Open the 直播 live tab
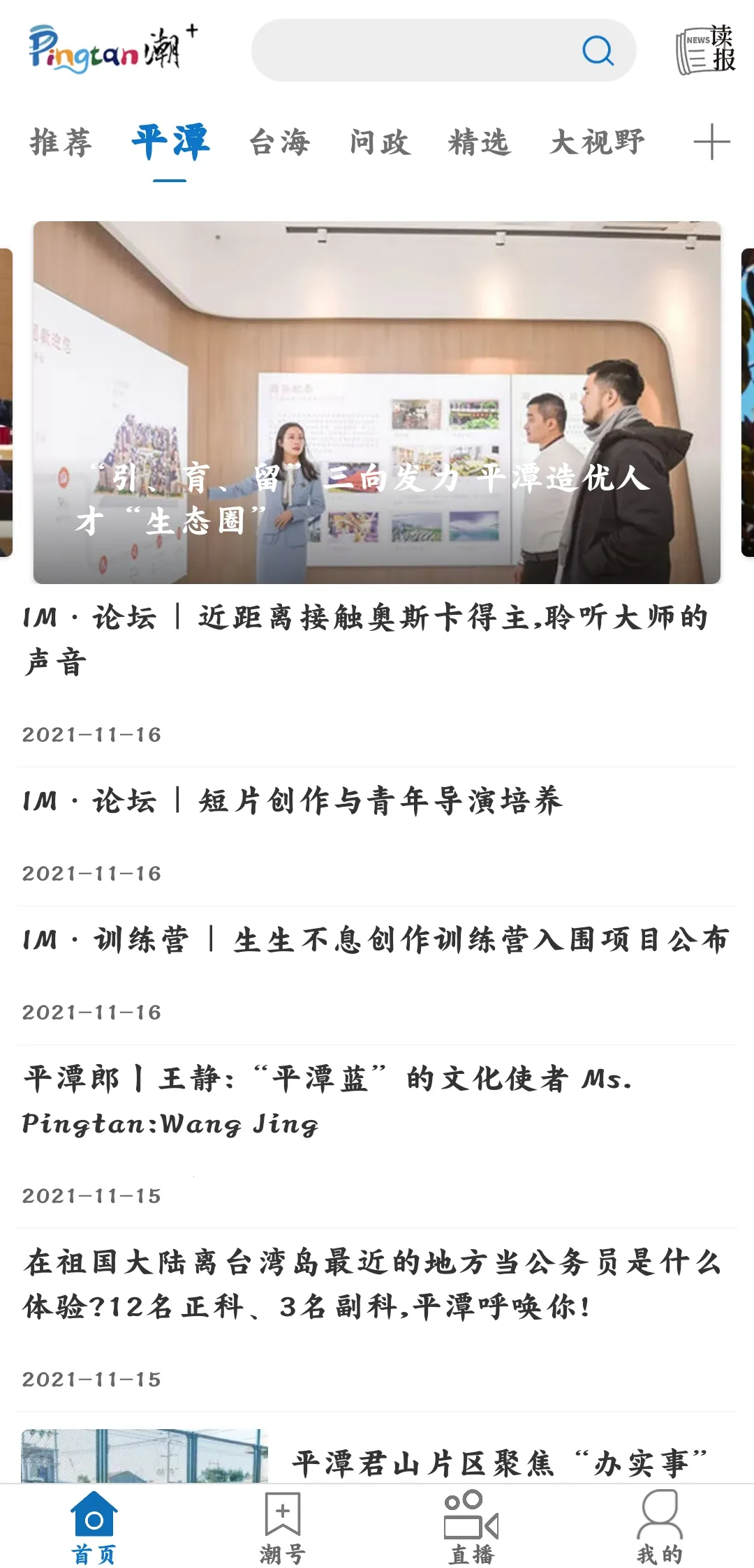The image size is (754, 1568). [x=471, y=1527]
